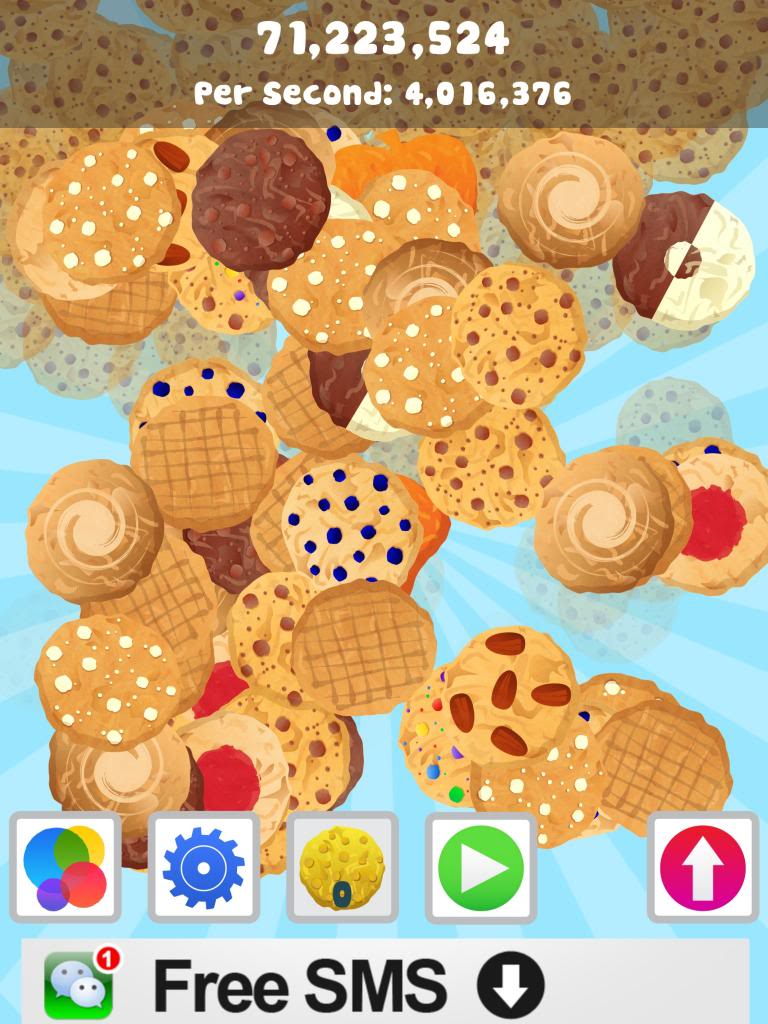Open the blue gear settings

tap(203, 867)
